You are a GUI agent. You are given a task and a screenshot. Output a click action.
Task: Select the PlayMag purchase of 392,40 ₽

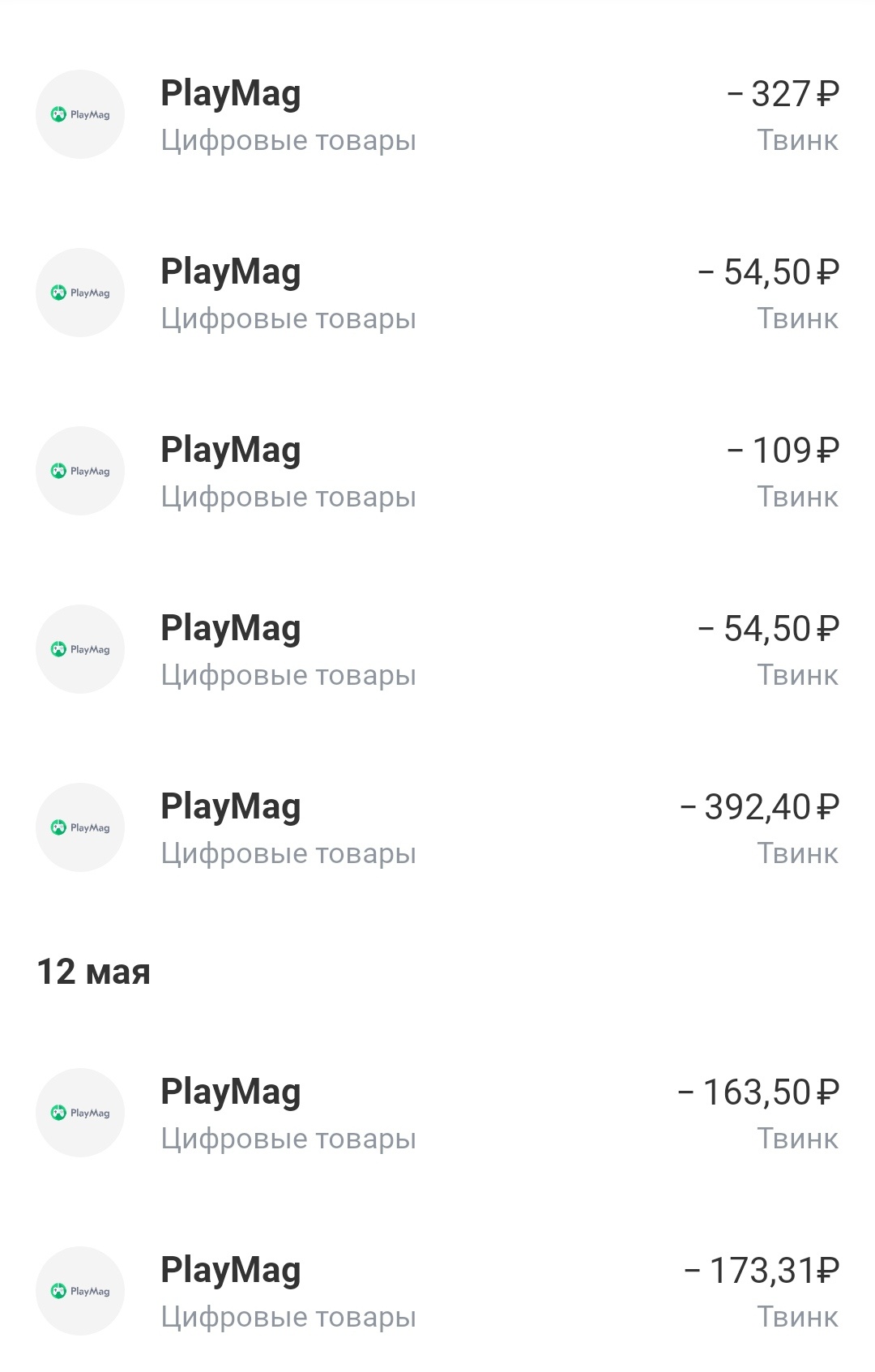[437, 828]
